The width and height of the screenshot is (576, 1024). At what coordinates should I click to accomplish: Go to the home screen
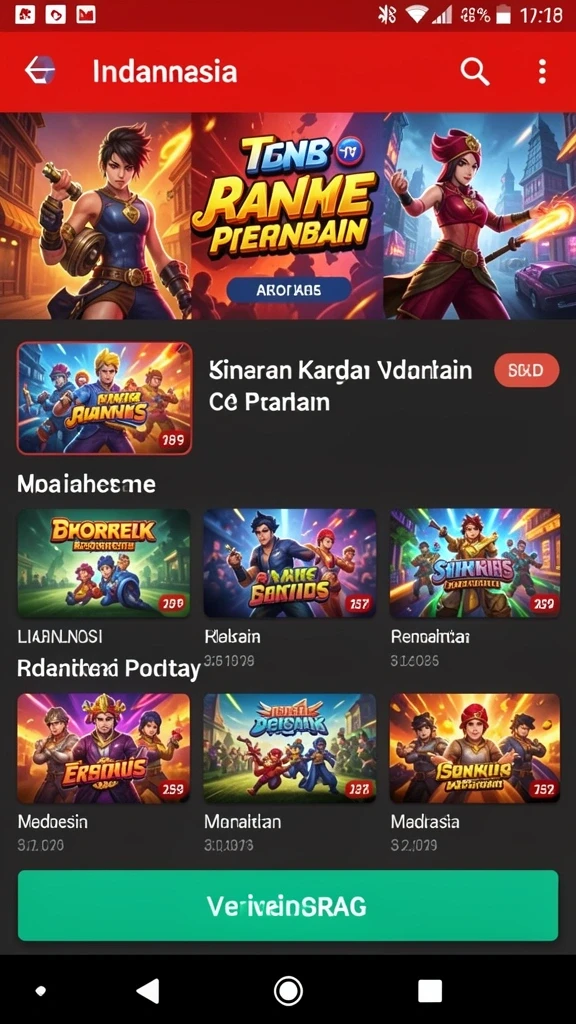[288, 991]
